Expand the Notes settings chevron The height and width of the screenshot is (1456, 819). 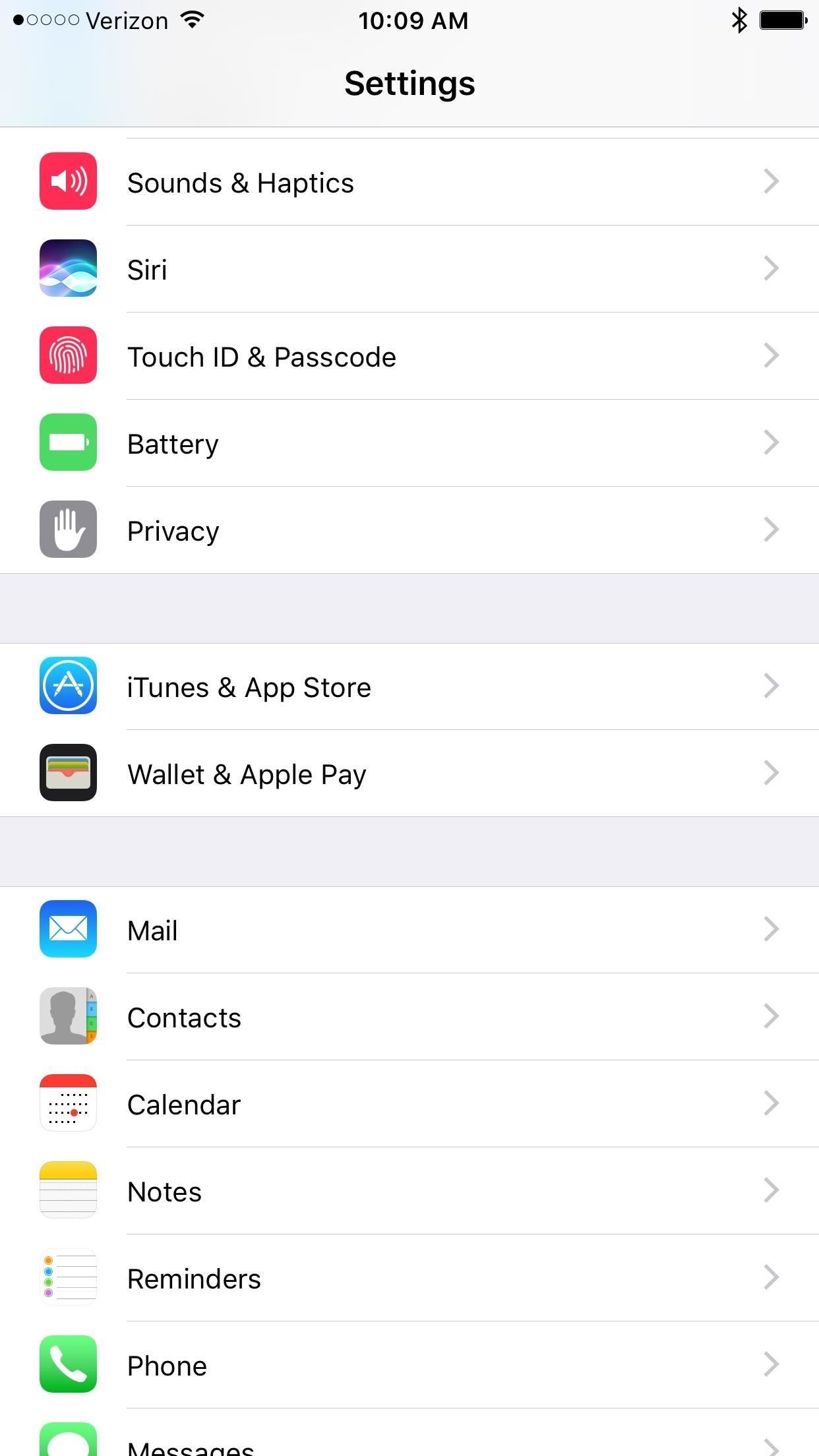[770, 1190]
